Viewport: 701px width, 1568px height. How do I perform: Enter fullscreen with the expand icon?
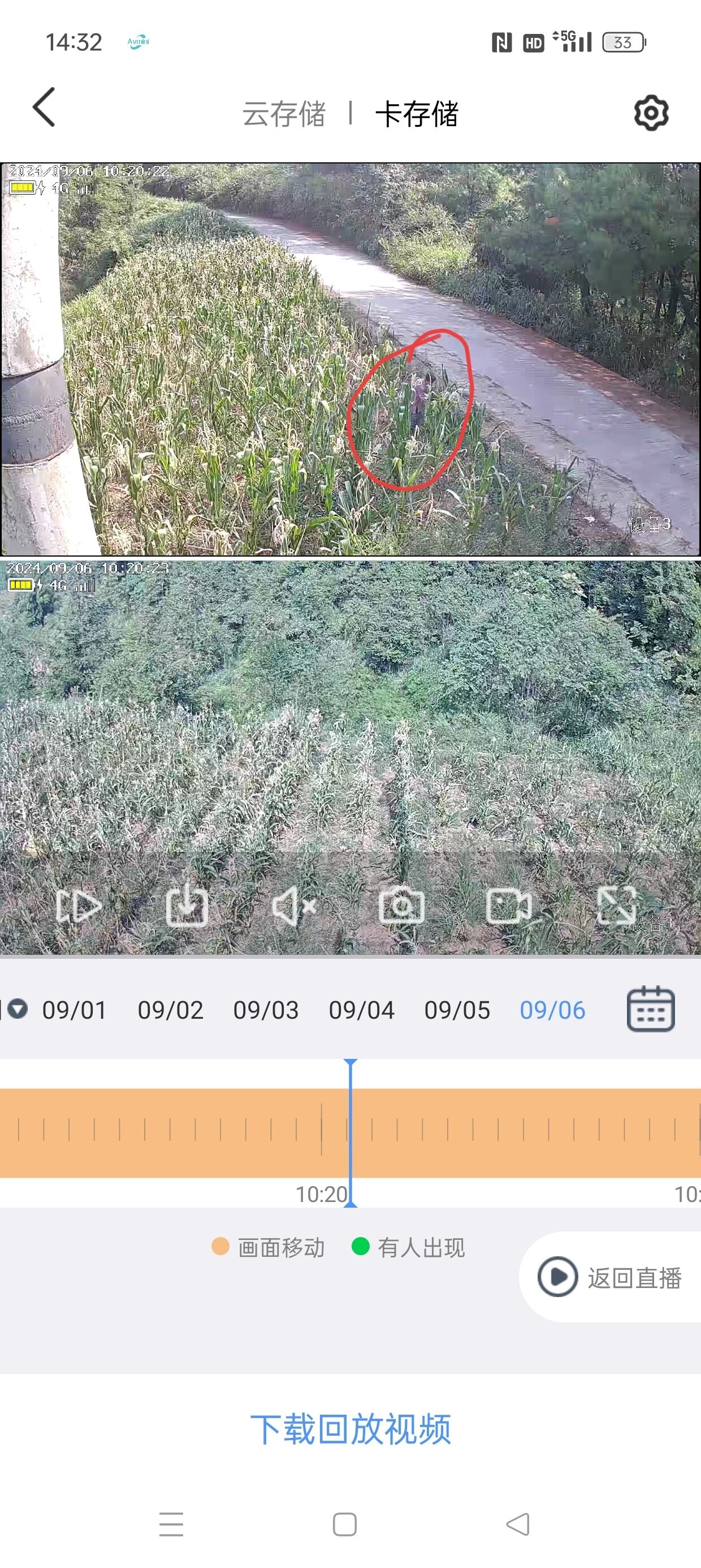pyautogui.click(x=617, y=906)
